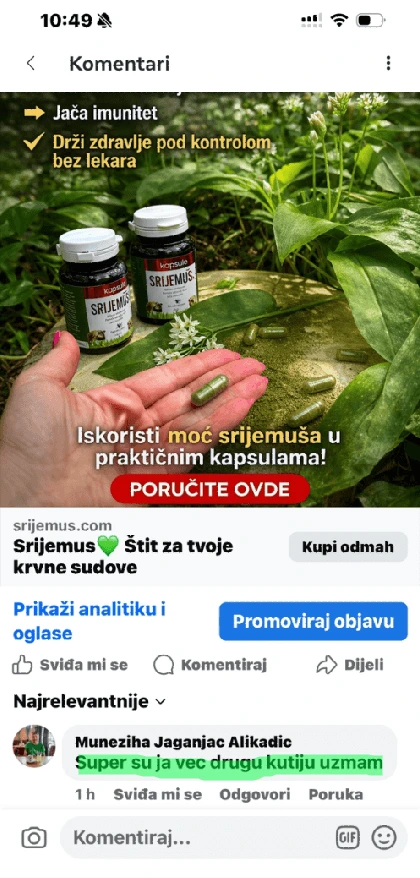Open the three-dot overflow menu

(388, 63)
